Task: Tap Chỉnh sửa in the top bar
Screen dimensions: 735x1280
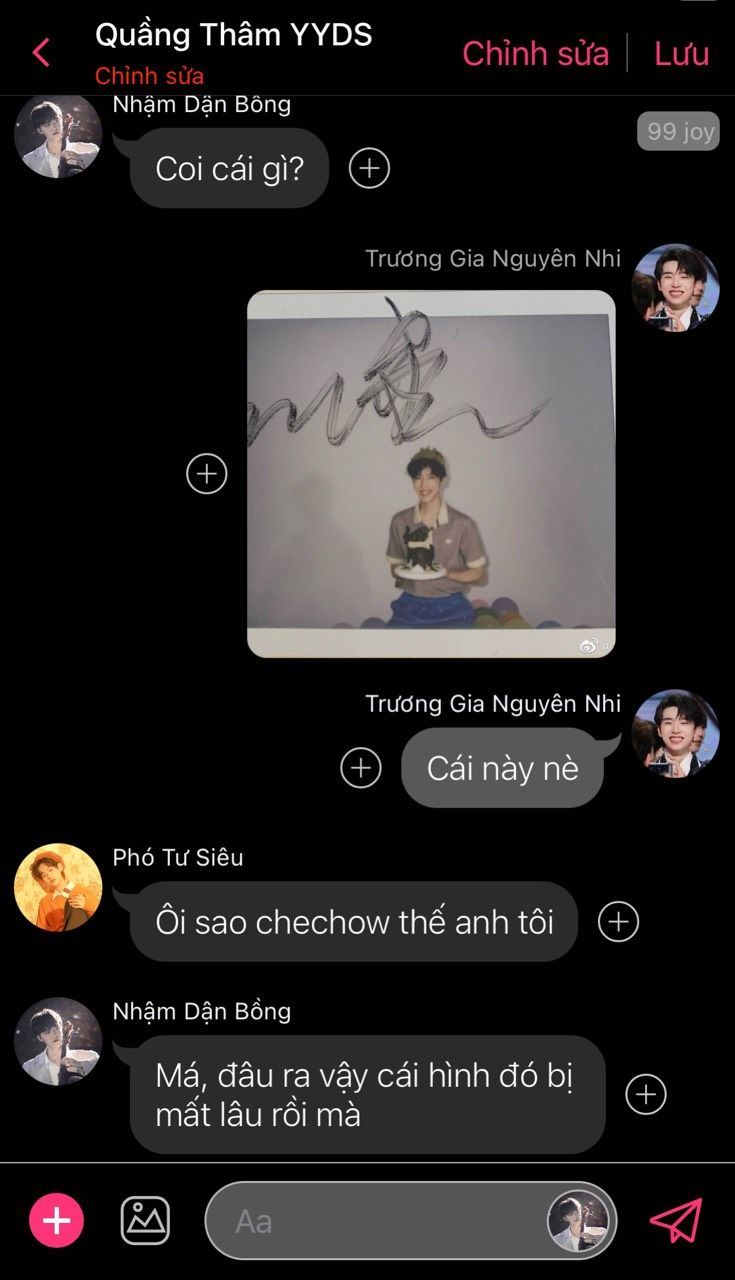Action: pyautogui.click(x=535, y=53)
